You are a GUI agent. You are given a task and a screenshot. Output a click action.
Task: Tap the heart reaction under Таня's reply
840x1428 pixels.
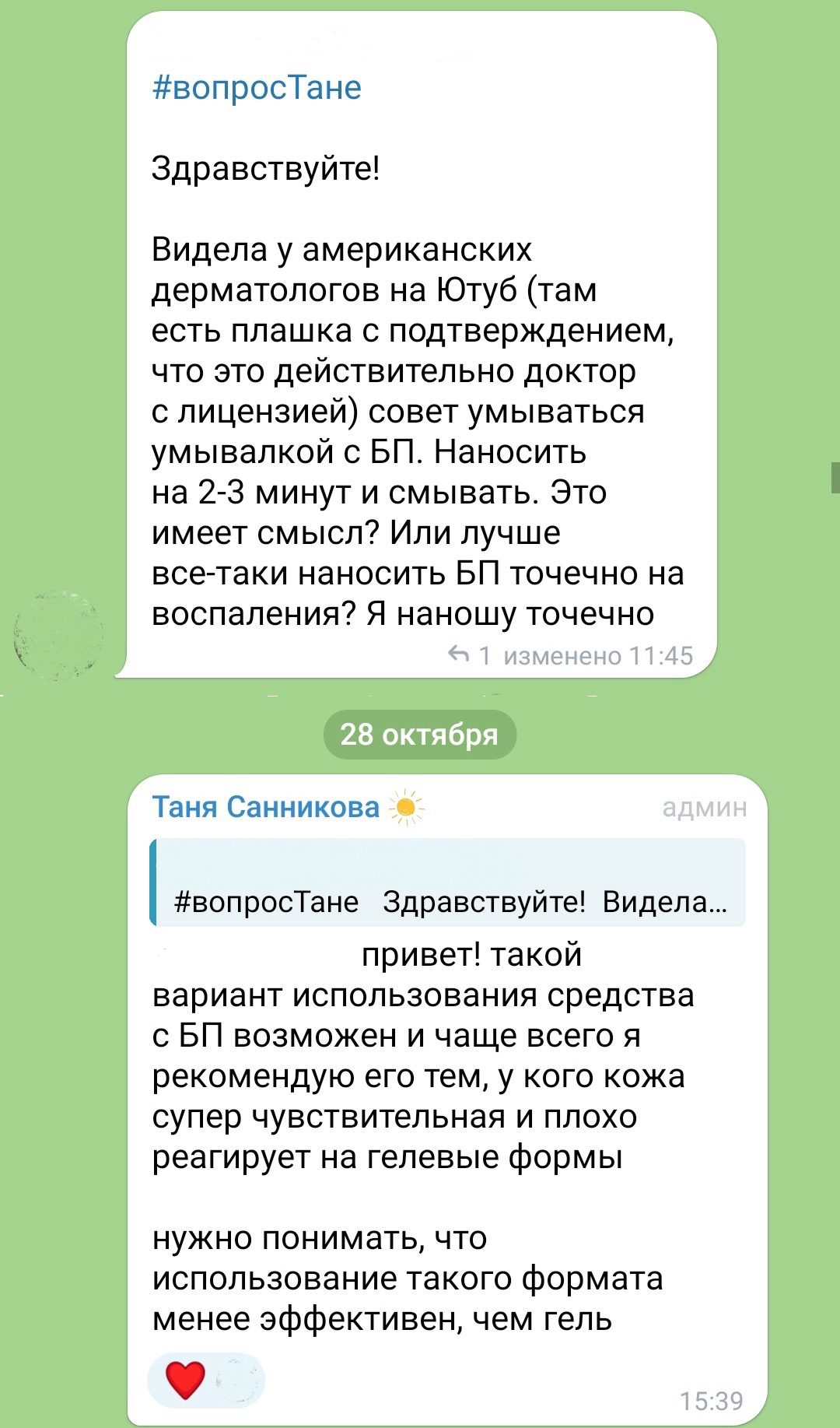coord(186,1381)
